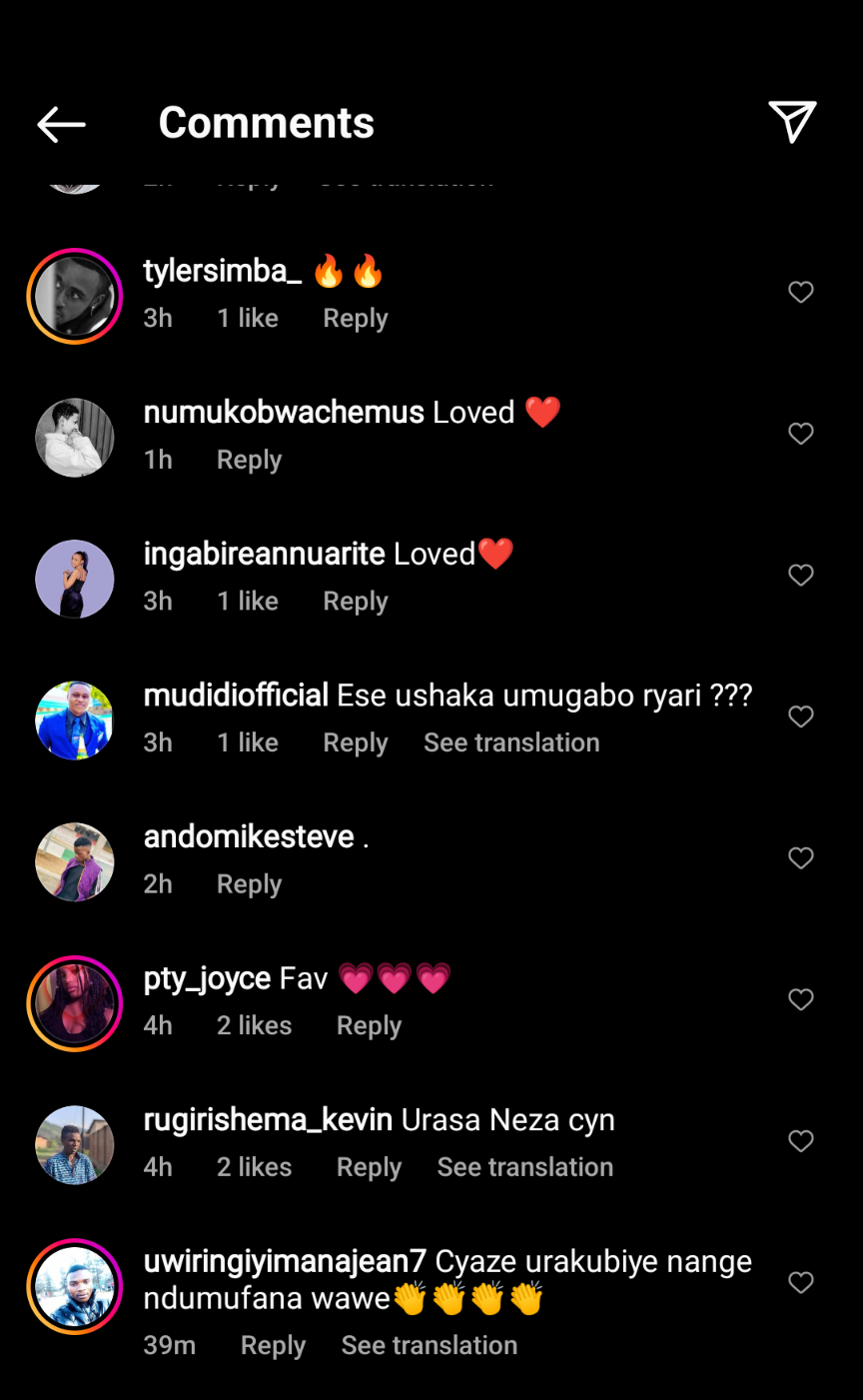View pty_joyce's story from the avatar
This screenshot has height=1400, width=863.
click(x=75, y=1003)
